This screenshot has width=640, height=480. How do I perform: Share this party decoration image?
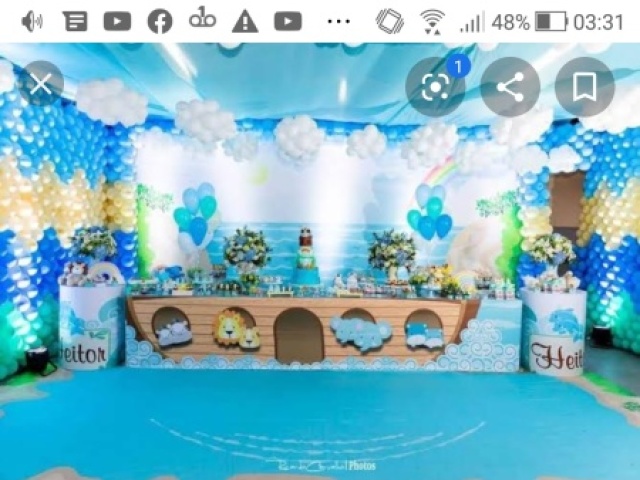point(510,87)
